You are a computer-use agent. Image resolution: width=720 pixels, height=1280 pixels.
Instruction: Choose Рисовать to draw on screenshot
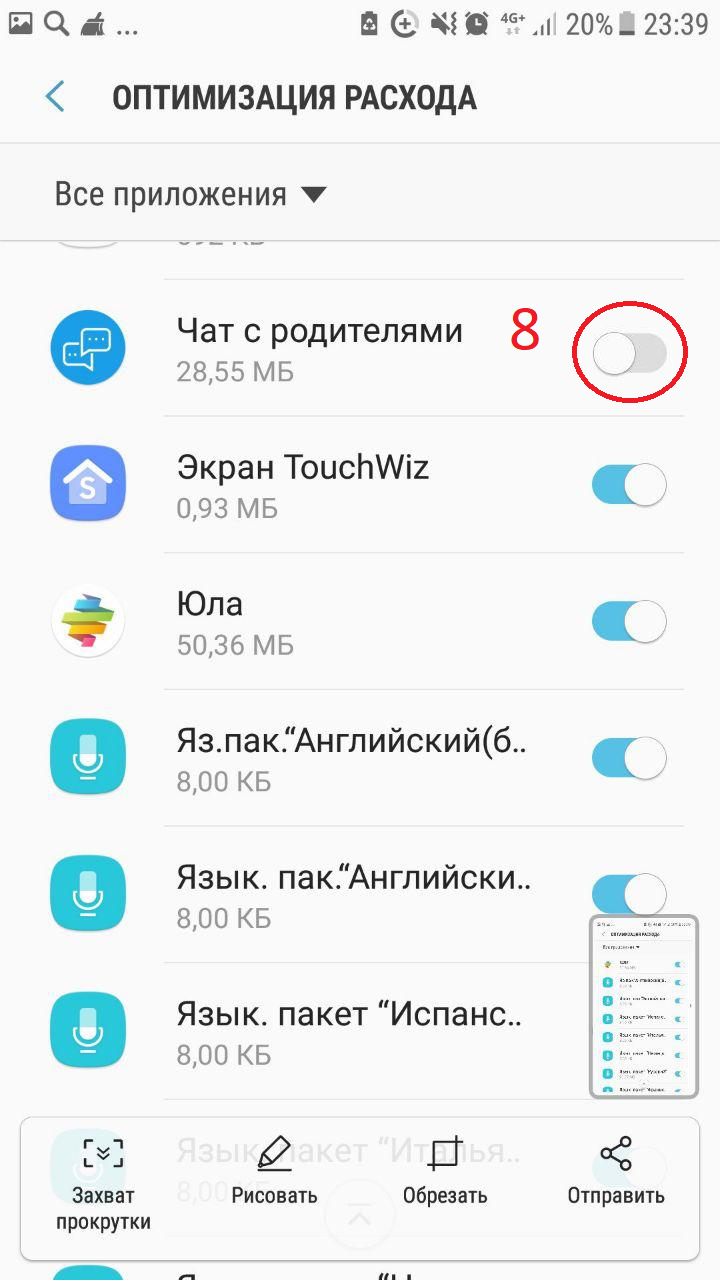click(x=274, y=1170)
